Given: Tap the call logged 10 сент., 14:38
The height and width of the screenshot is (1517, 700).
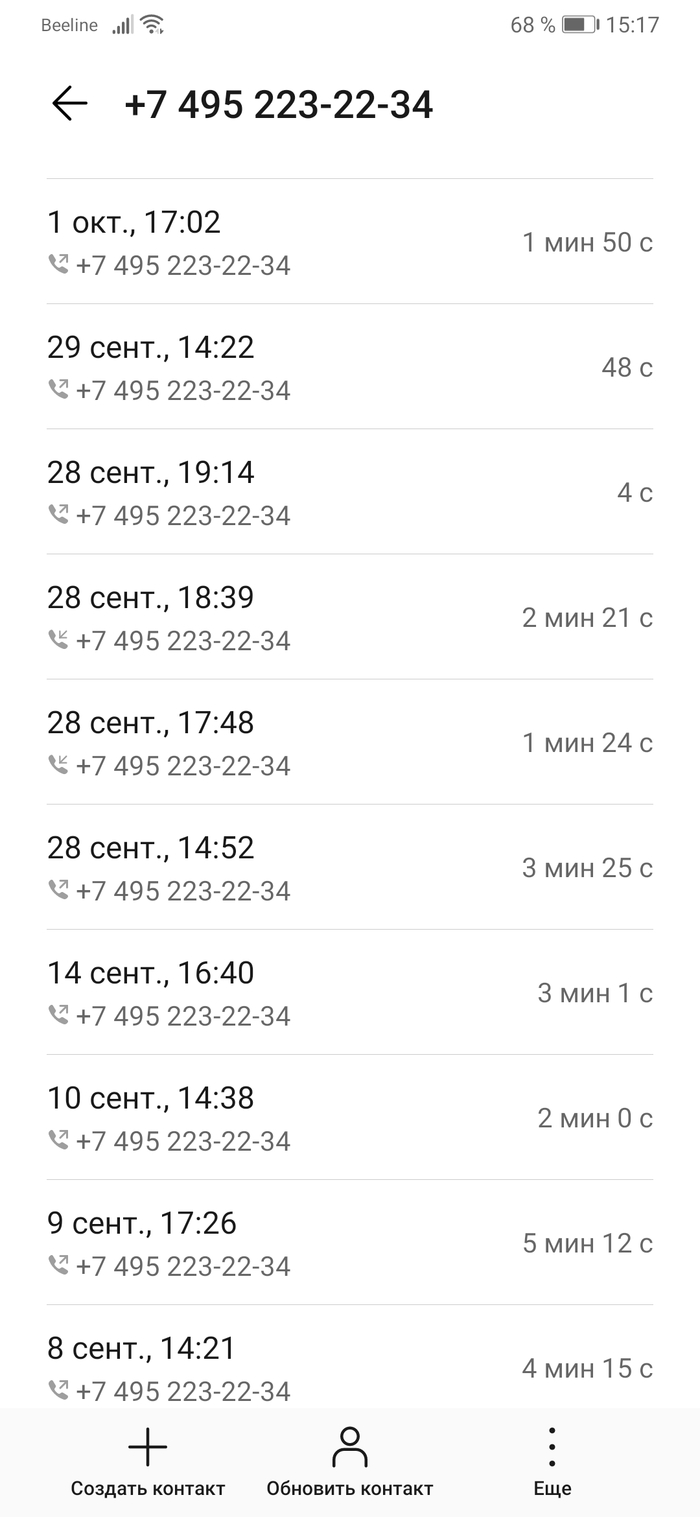Looking at the screenshot, I should 349,1117.
